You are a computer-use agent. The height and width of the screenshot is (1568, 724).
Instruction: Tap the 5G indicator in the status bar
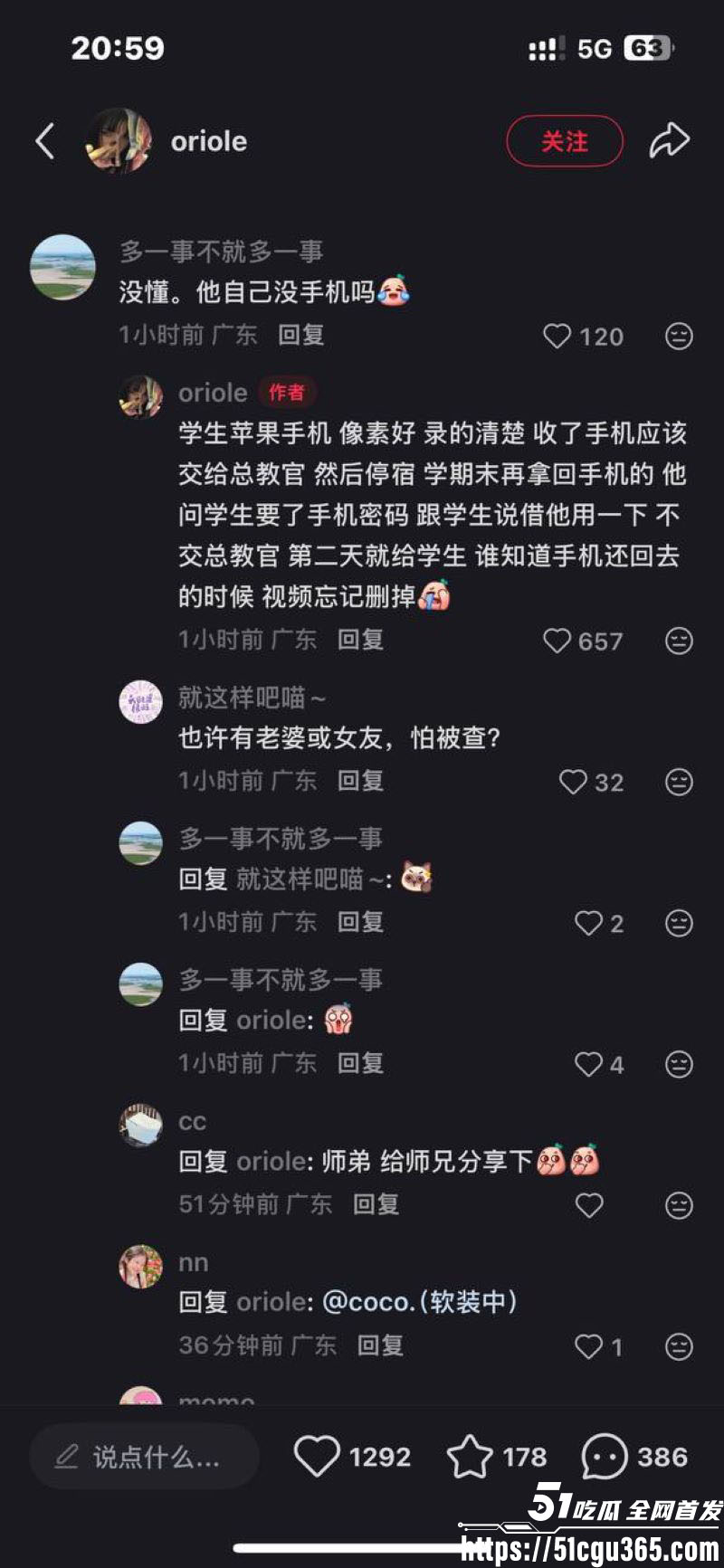593,49
